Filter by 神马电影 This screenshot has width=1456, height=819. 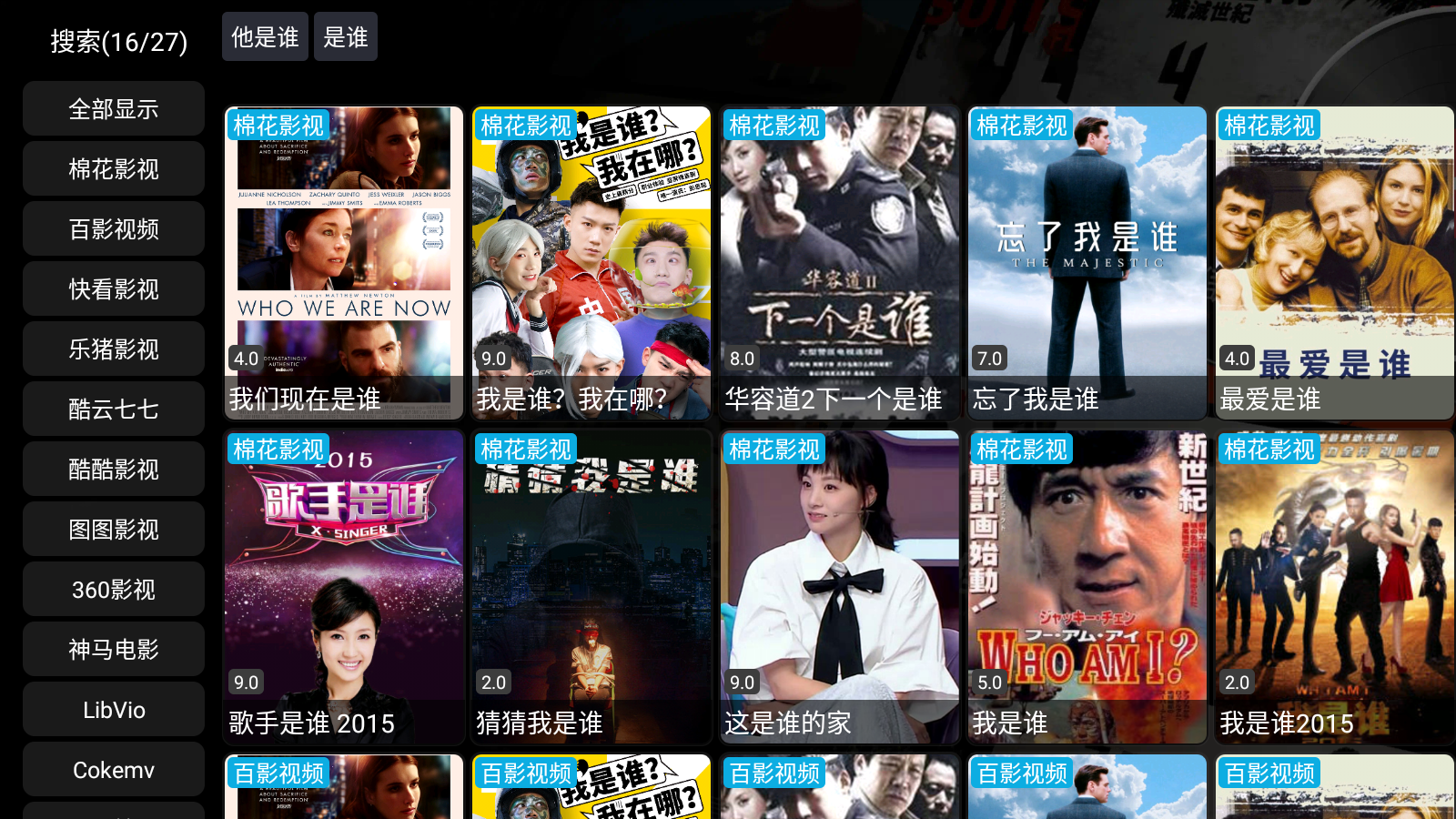[x=114, y=650]
